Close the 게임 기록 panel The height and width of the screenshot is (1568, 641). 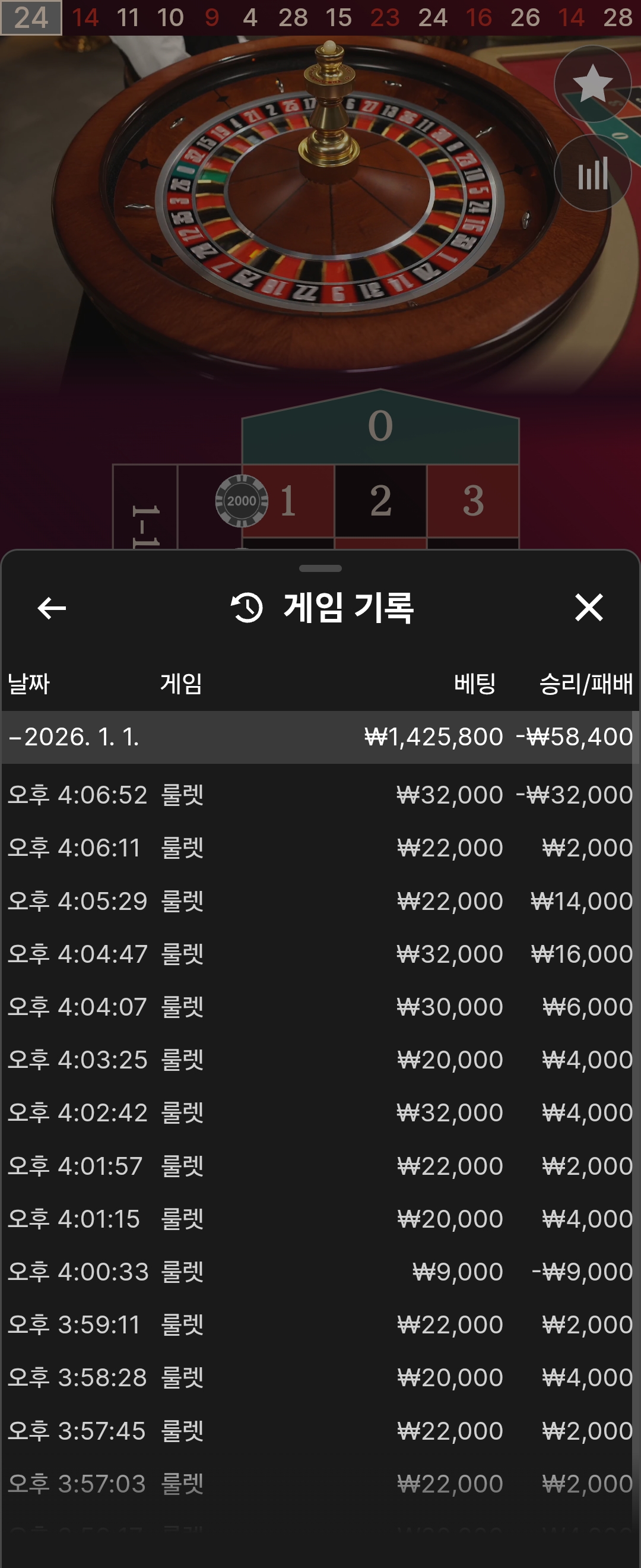pyautogui.click(x=588, y=608)
